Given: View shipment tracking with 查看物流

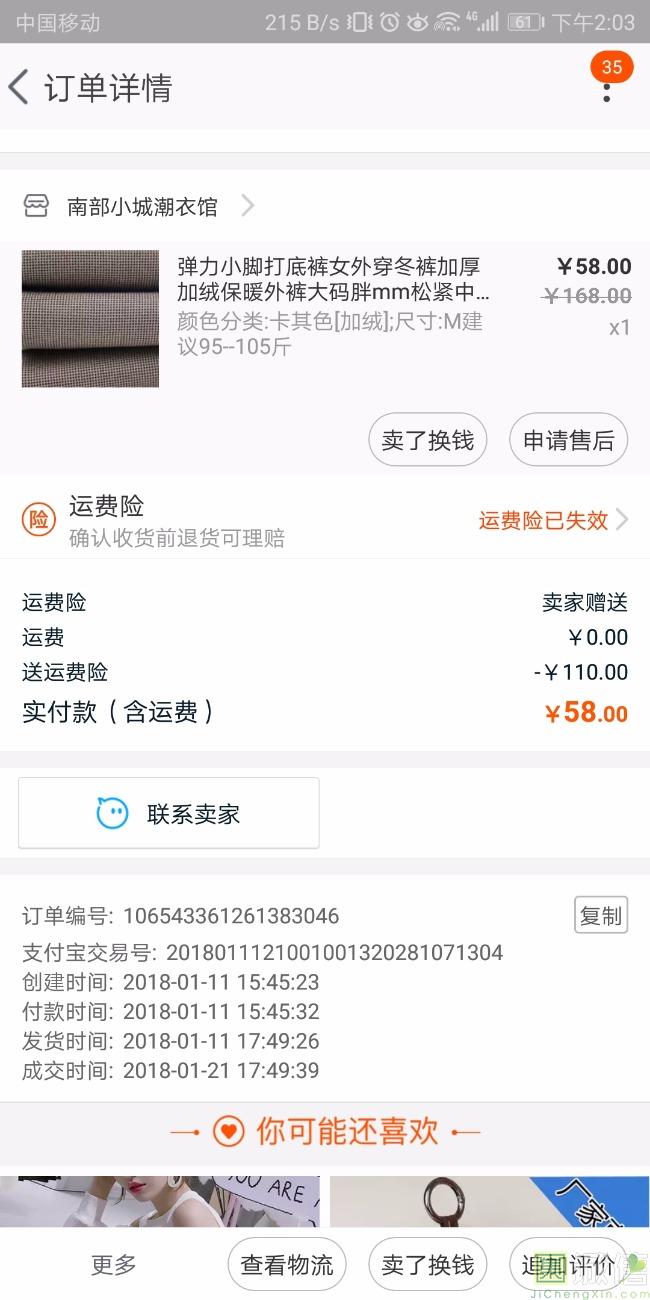Looking at the screenshot, I should pos(287,1265).
